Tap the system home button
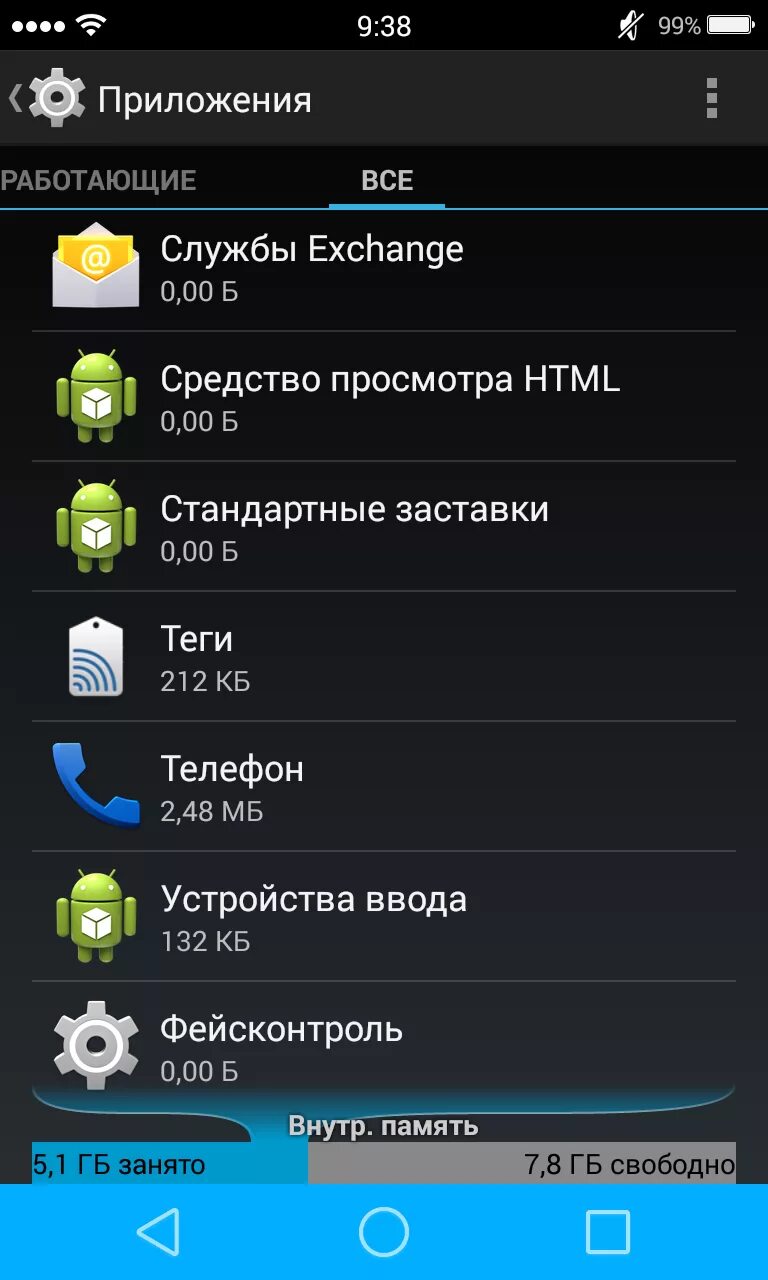The height and width of the screenshot is (1280, 768). point(384,1232)
